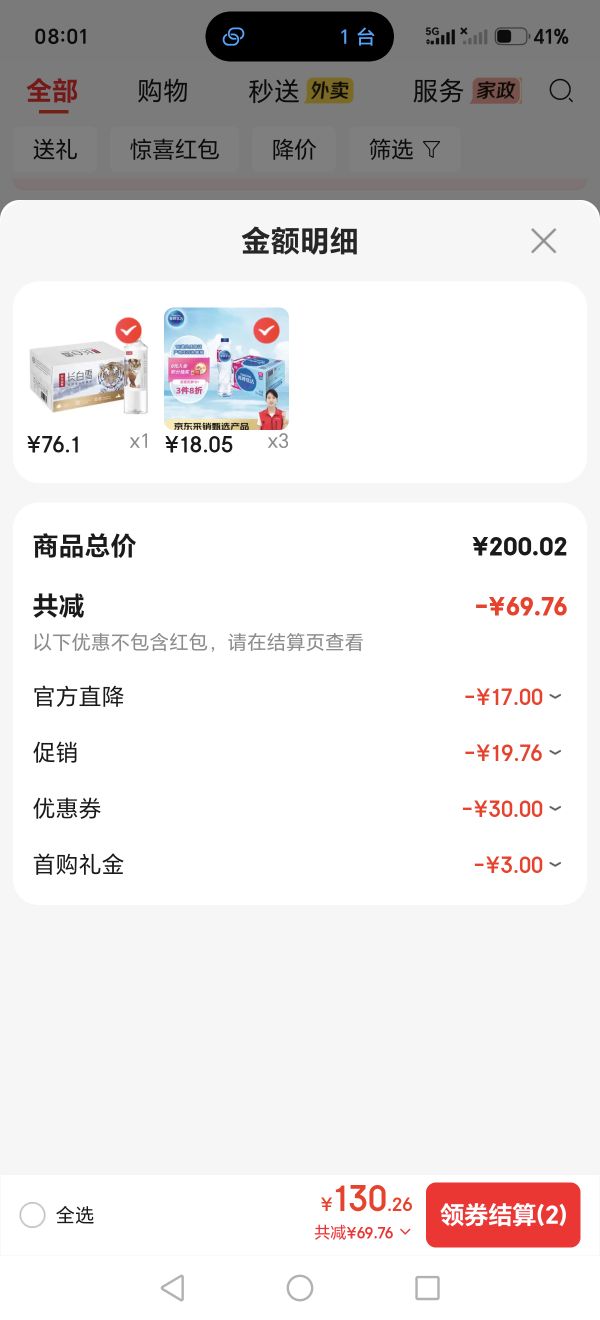The image size is (600, 1320).
Task: Collapse the 共减¥69.76 summary at bottom
Action: (363, 1233)
